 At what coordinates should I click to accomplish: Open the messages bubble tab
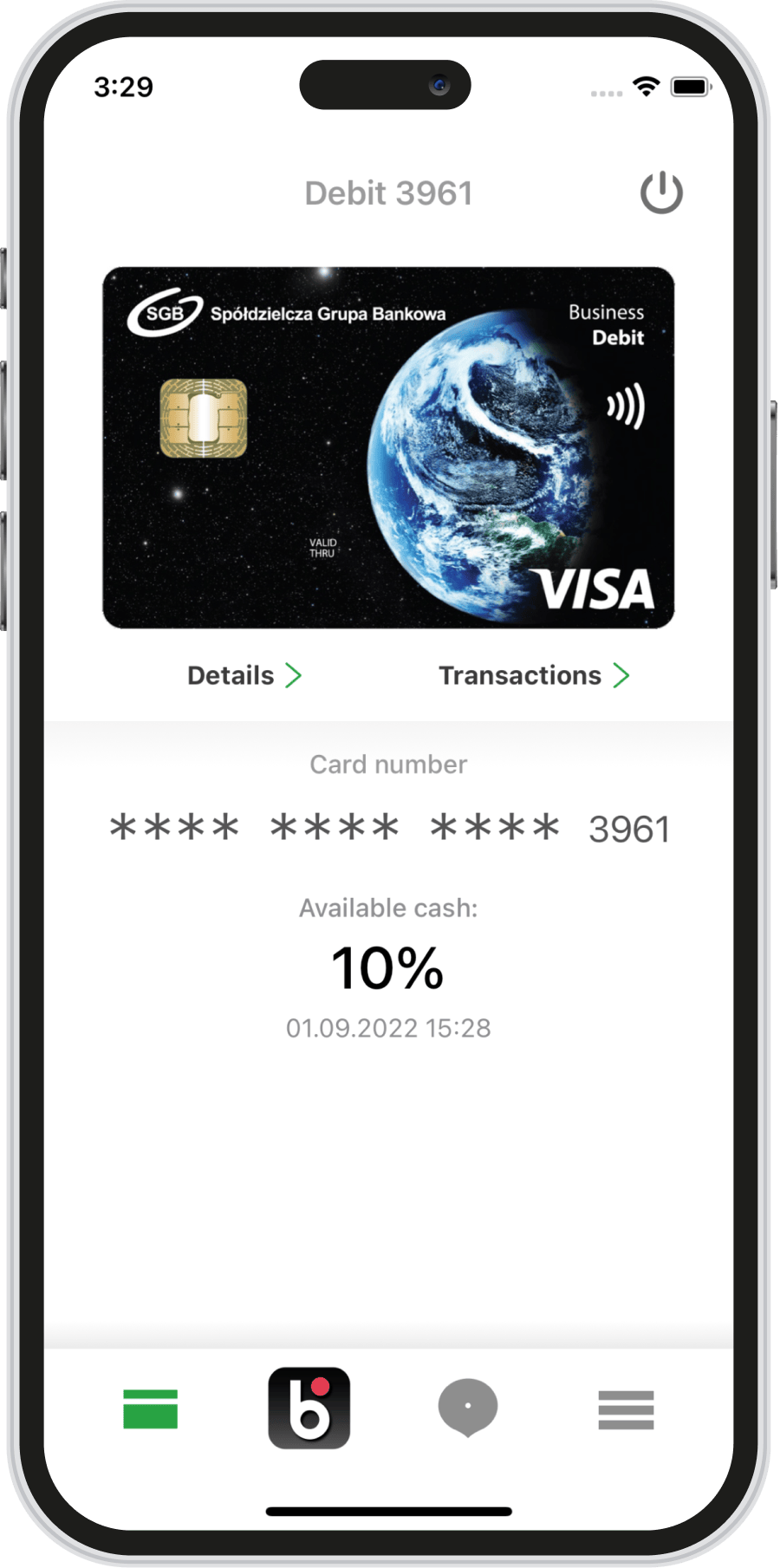pyautogui.click(x=468, y=1408)
